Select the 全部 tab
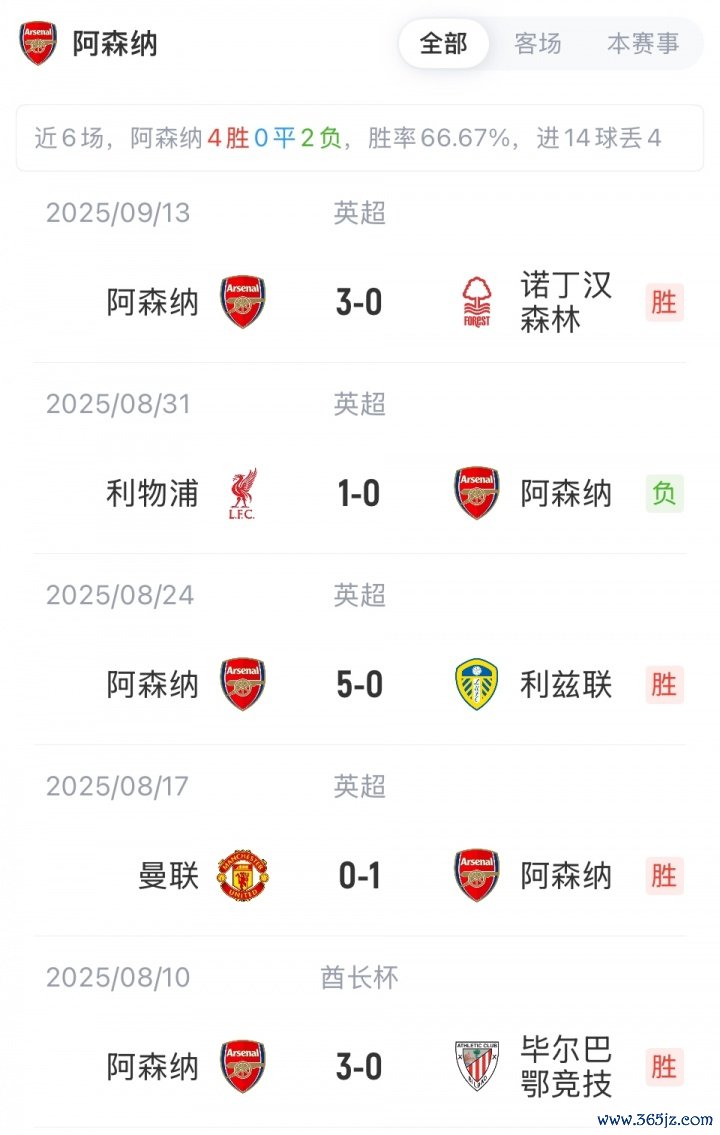The height and width of the screenshot is (1135, 720). [x=443, y=44]
